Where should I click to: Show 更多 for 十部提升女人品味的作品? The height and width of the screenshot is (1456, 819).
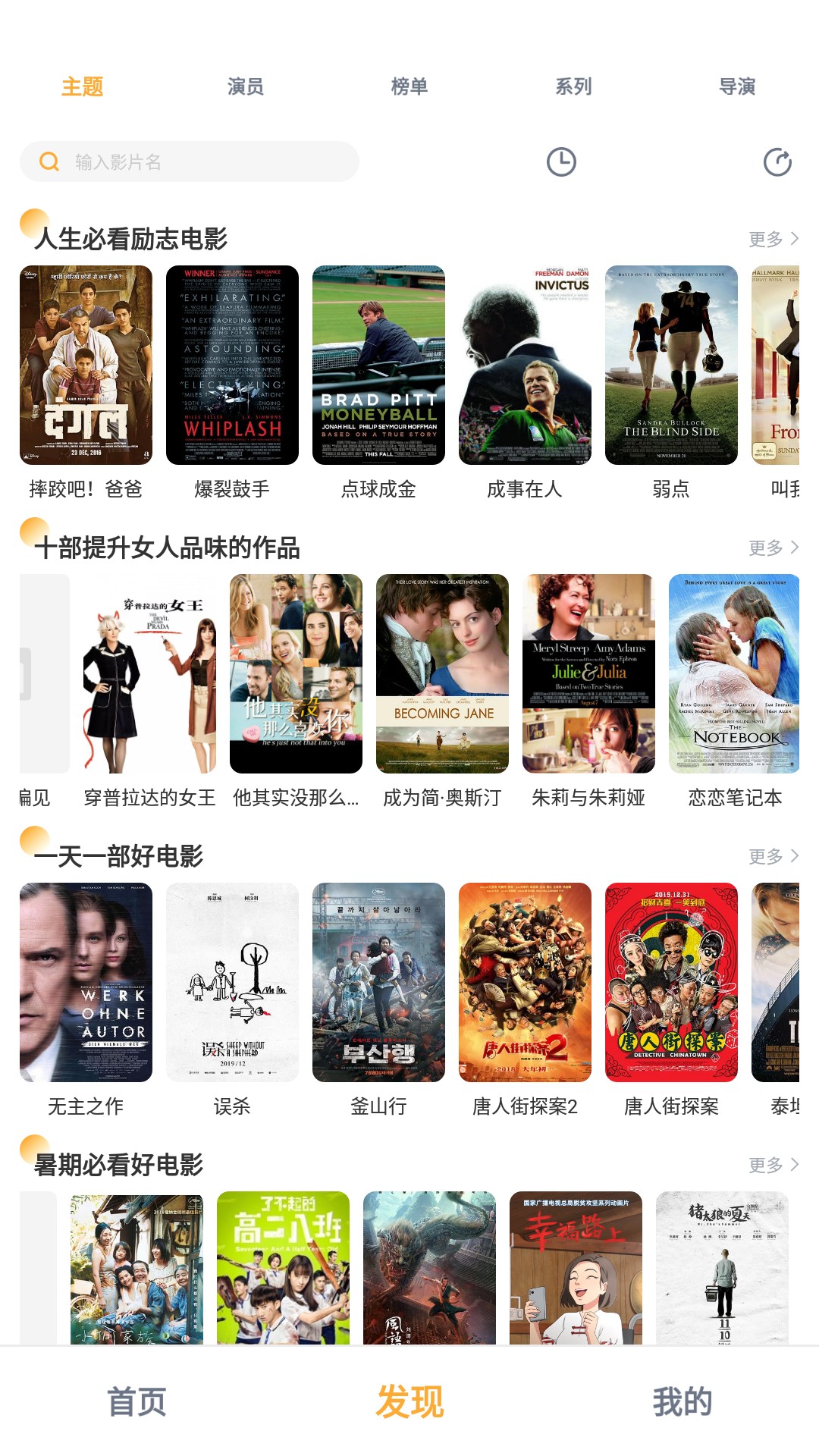[773, 548]
